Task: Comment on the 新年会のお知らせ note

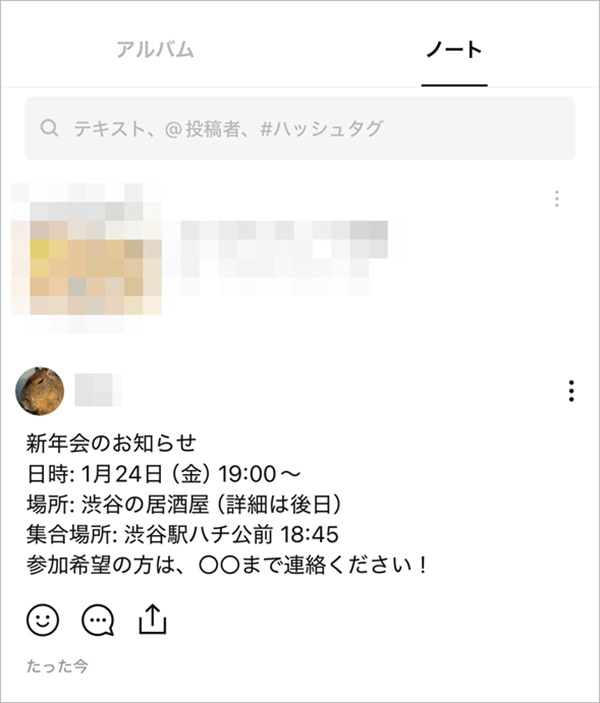Action: tap(97, 620)
